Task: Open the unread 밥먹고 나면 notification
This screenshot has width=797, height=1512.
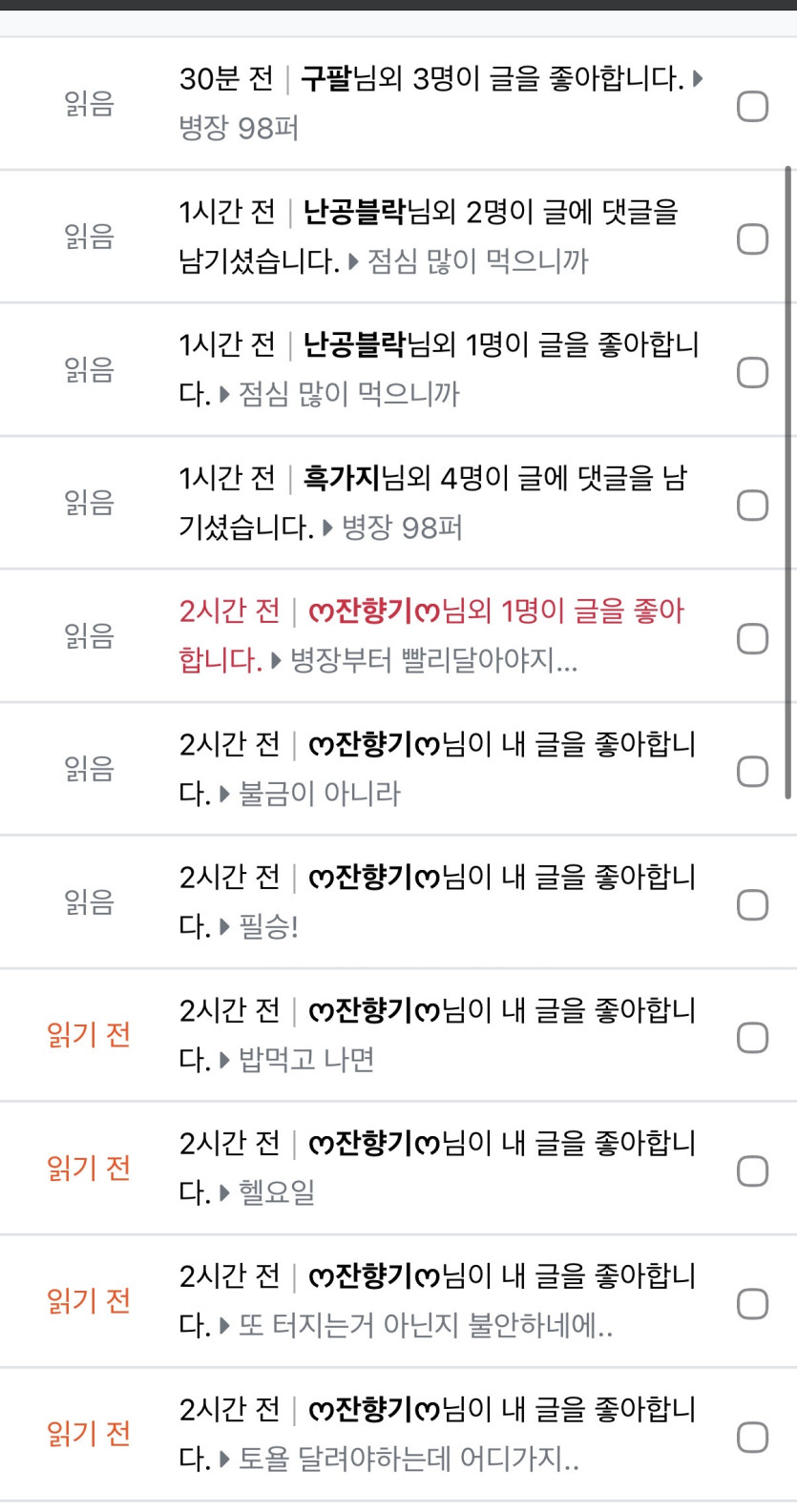Action: (x=437, y=1034)
